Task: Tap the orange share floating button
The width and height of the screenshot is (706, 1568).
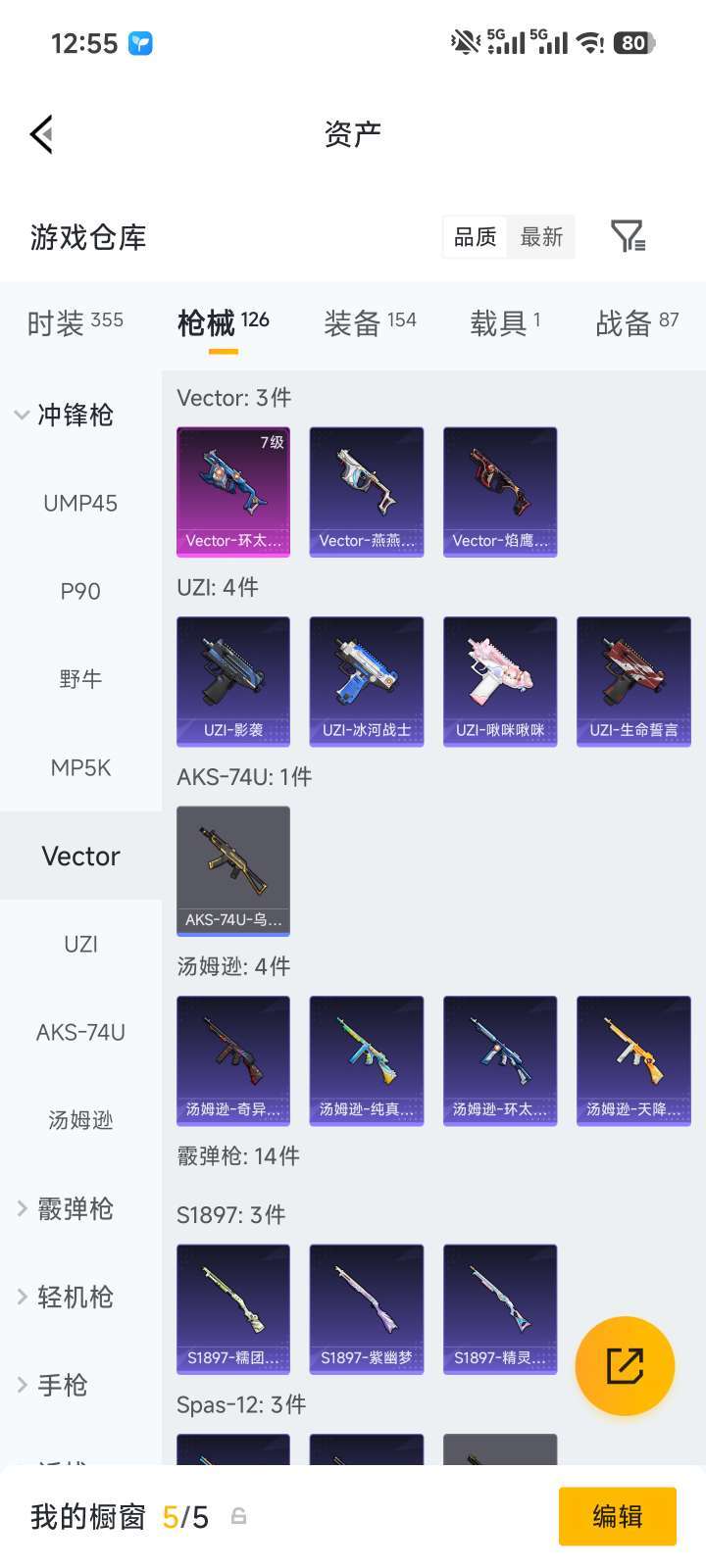Action: (625, 1366)
